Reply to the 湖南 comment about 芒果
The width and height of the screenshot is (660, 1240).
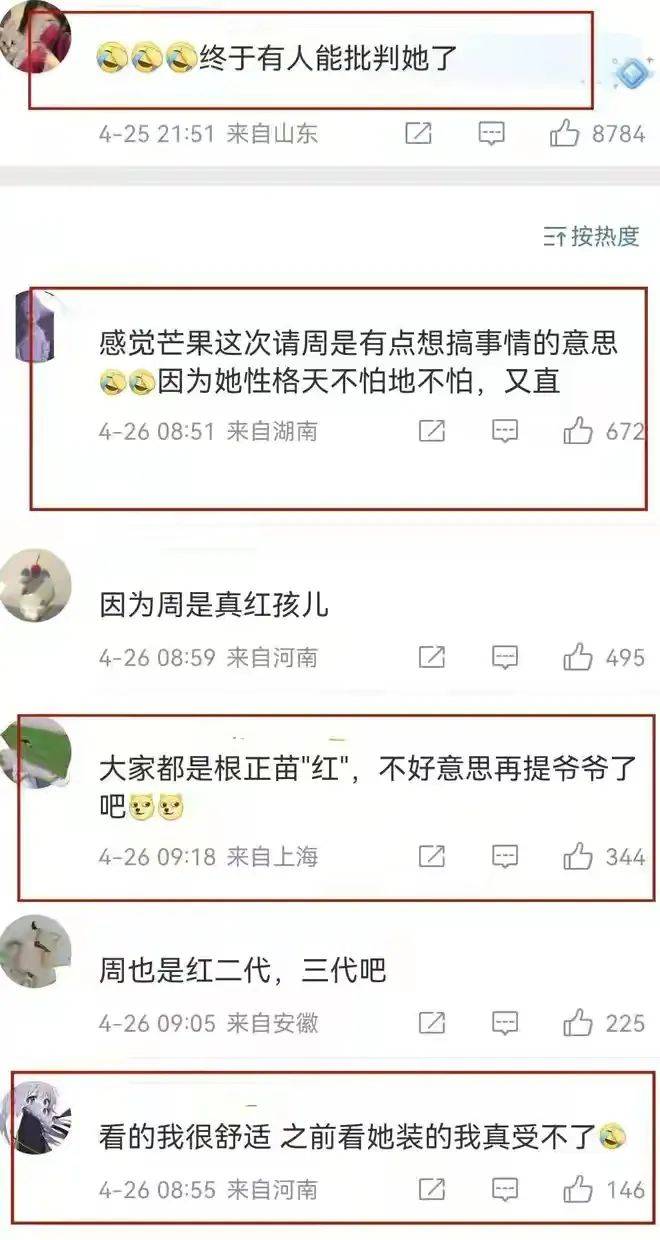(x=506, y=431)
